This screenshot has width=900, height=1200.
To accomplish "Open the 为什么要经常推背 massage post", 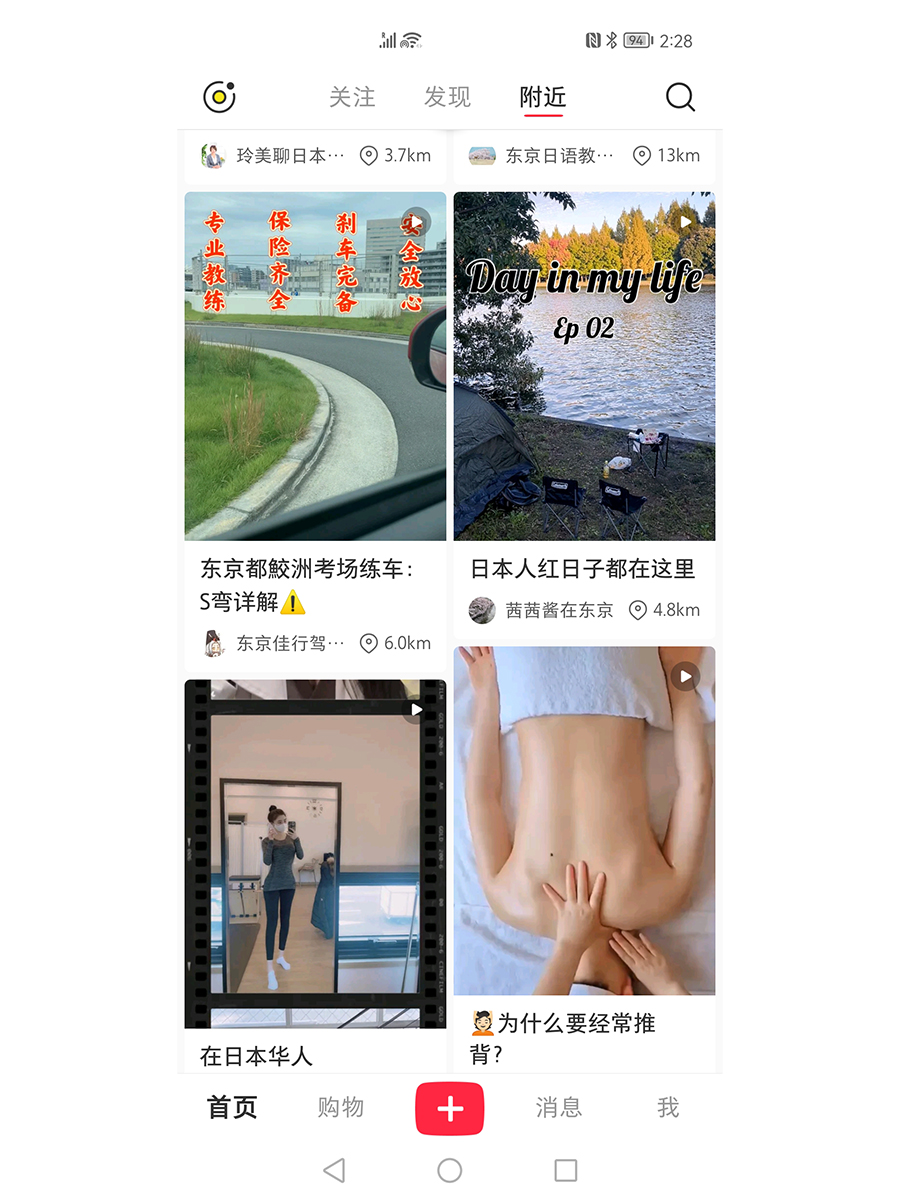I will pos(584,820).
